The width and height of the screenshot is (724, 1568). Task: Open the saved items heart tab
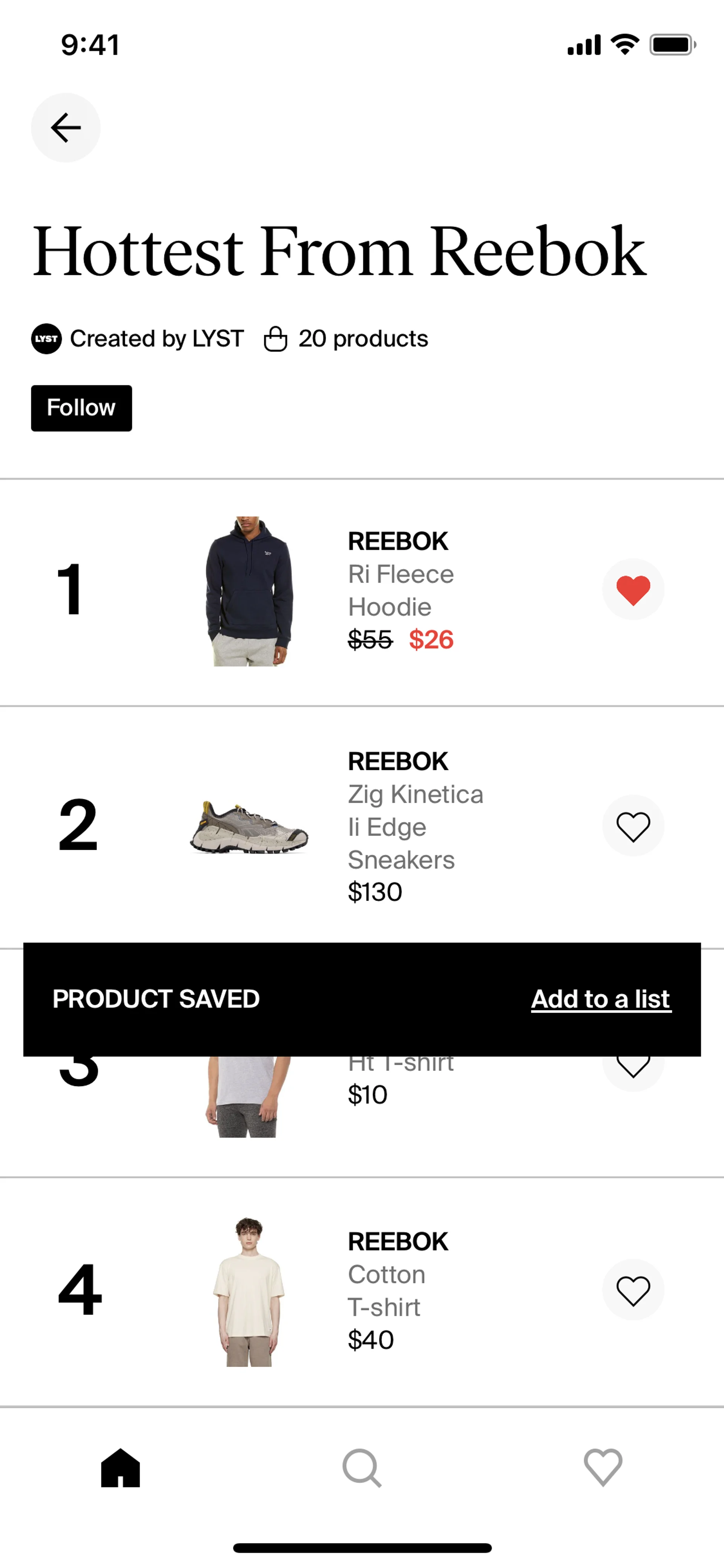[602, 1468]
